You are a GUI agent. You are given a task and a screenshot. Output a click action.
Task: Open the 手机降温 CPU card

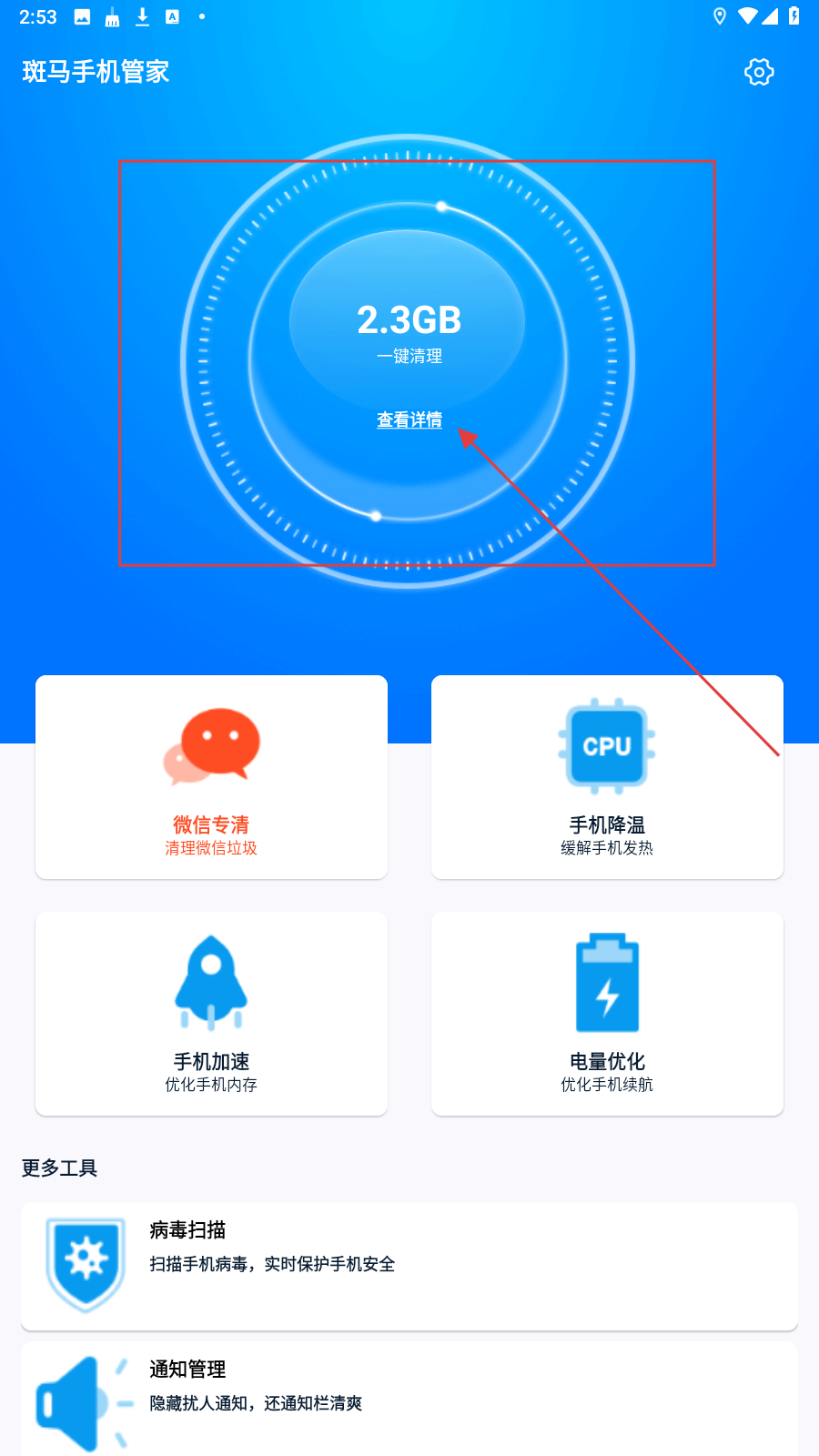coord(607,777)
